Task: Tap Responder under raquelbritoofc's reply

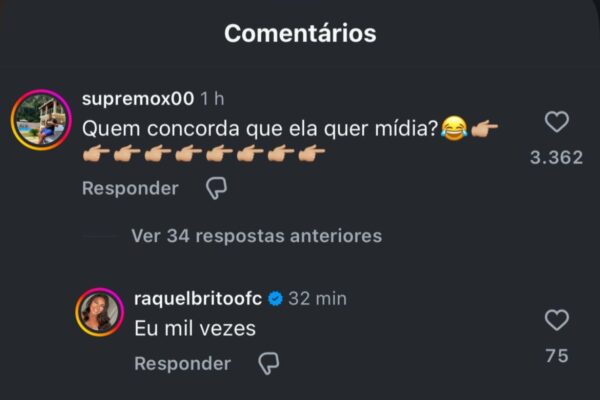Action: [182, 364]
